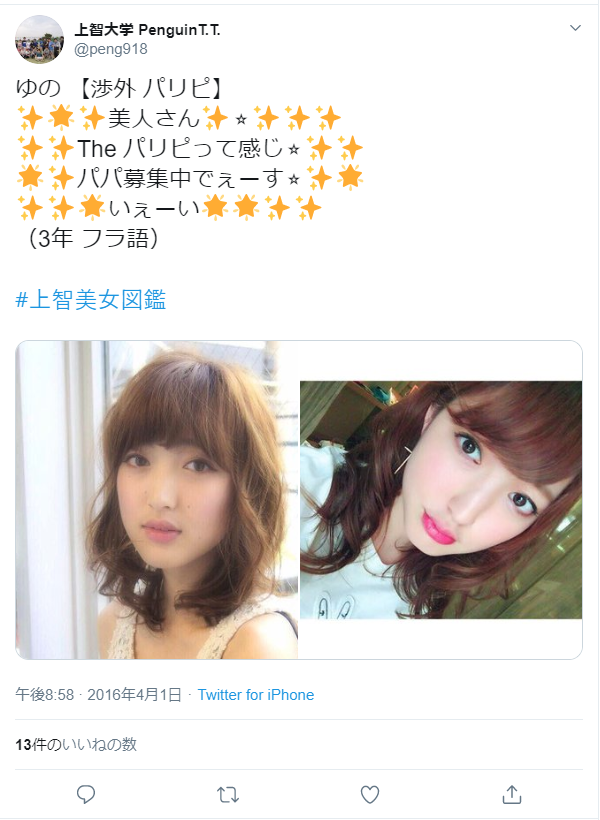Open the Twitter for iPhone source link

pos(256,695)
